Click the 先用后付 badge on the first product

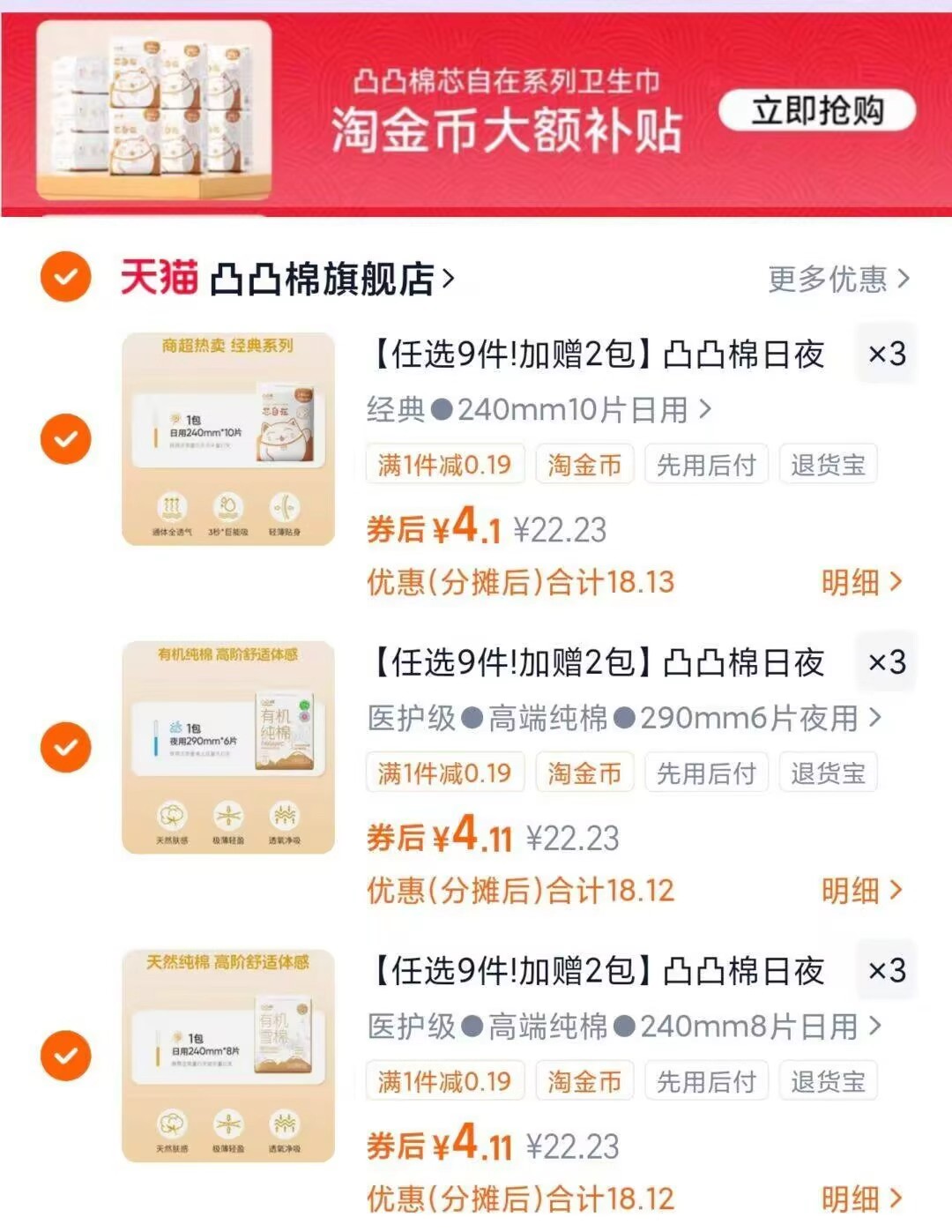(x=706, y=463)
